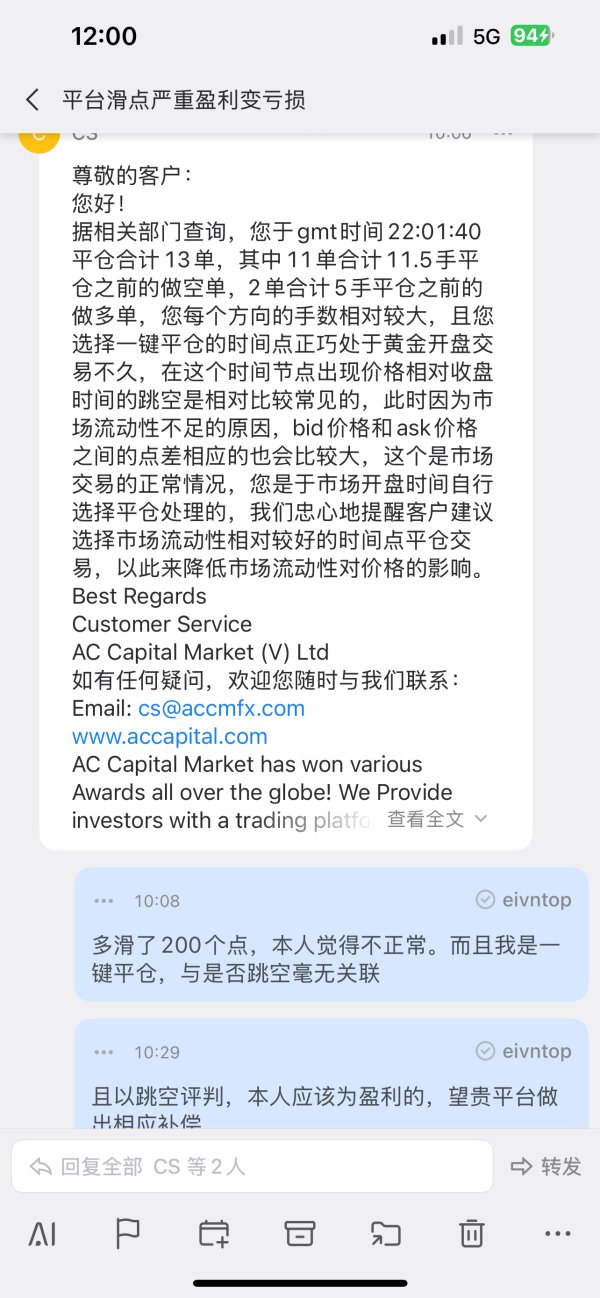Open options on the 10:08 message
The image size is (600, 1298).
tap(104, 900)
